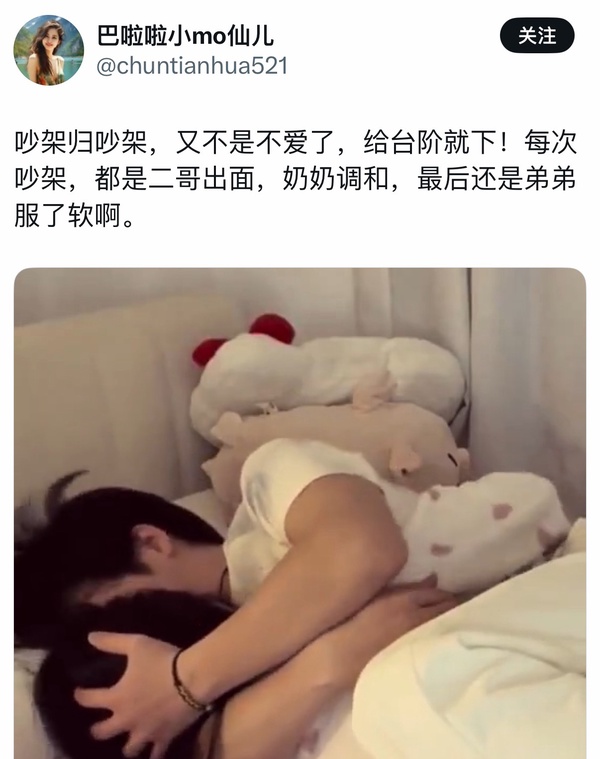
Task: Tap the 关注 follow button
Action: (537, 35)
